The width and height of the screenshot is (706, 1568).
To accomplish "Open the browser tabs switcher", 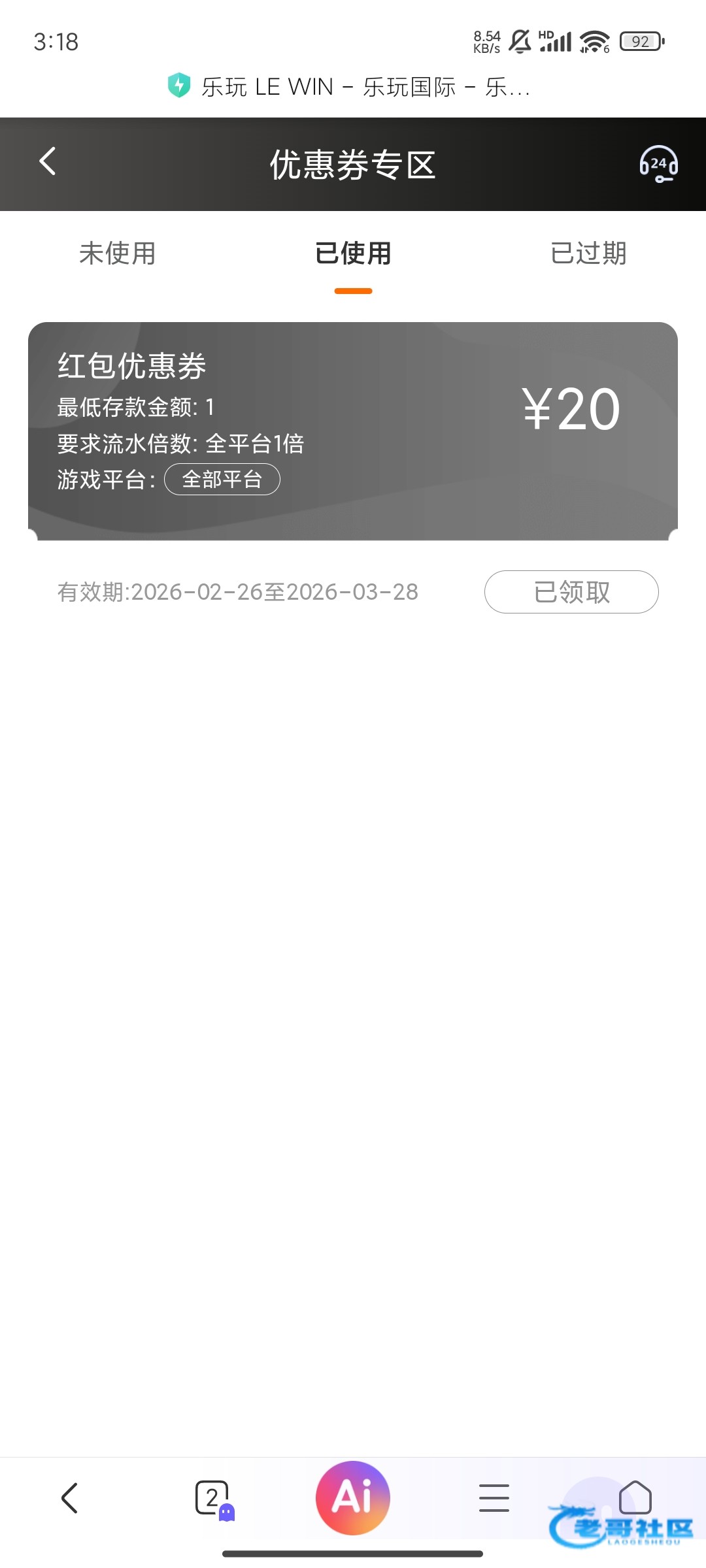I will [x=212, y=1497].
